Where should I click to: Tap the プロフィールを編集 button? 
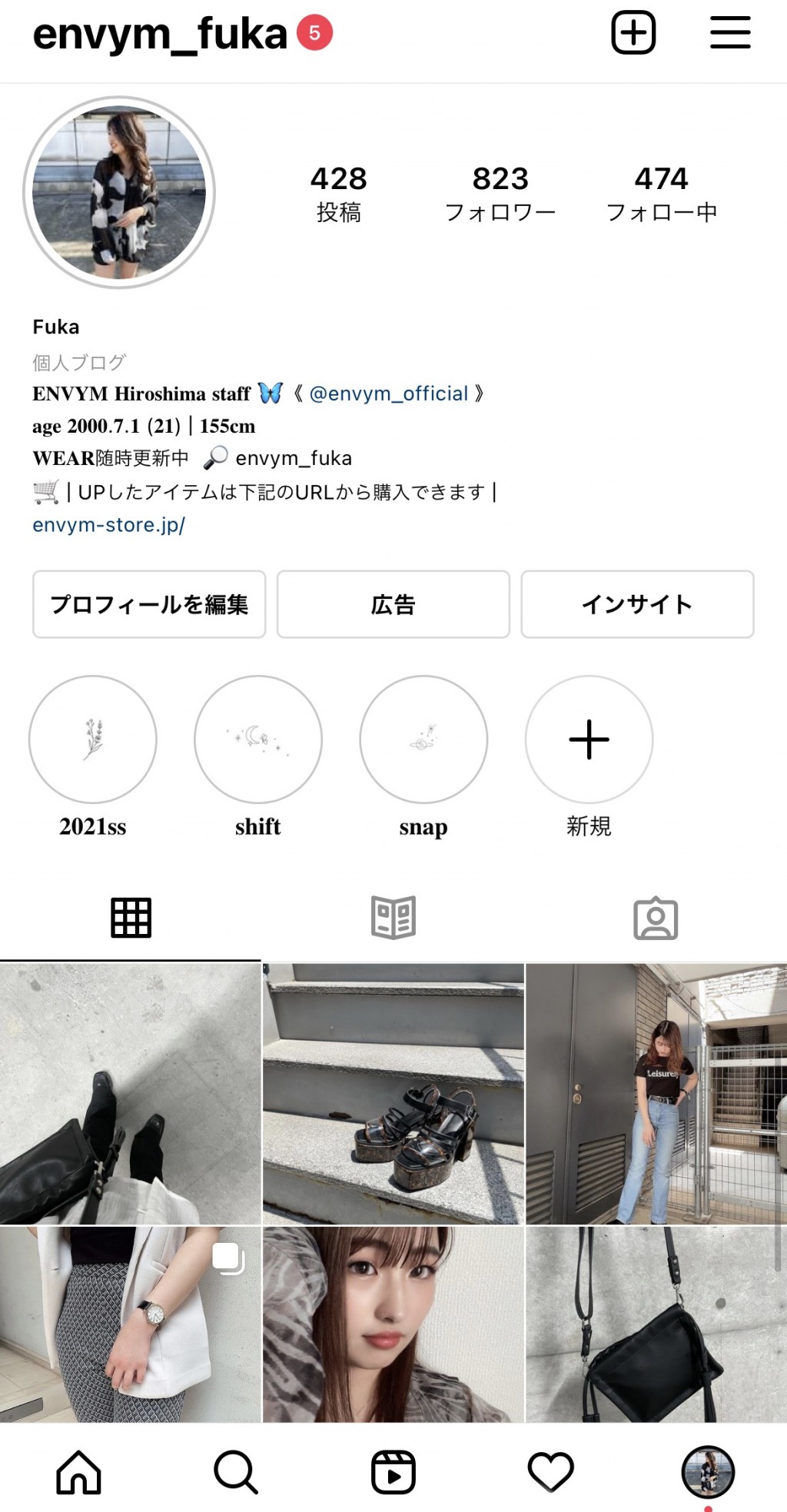(149, 604)
